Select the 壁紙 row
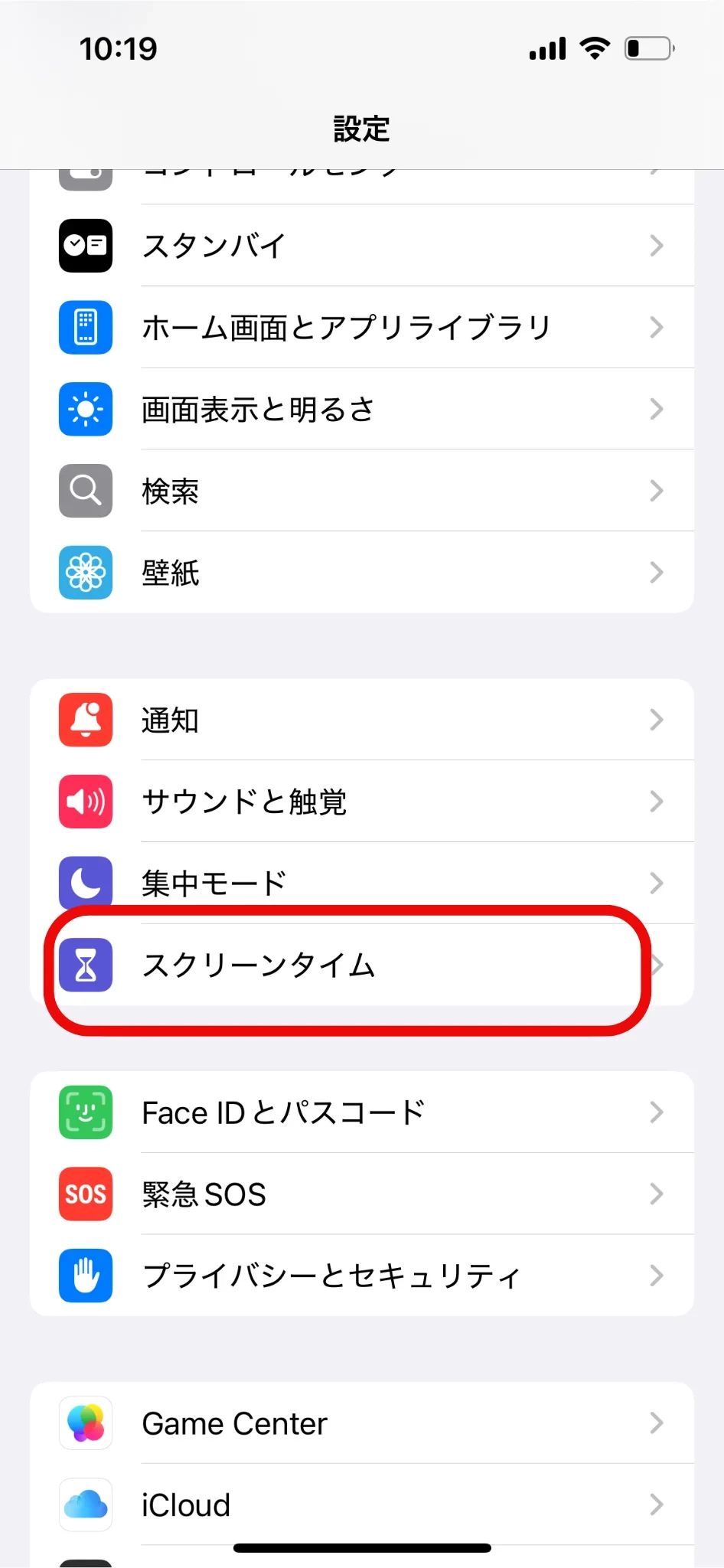 361,573
